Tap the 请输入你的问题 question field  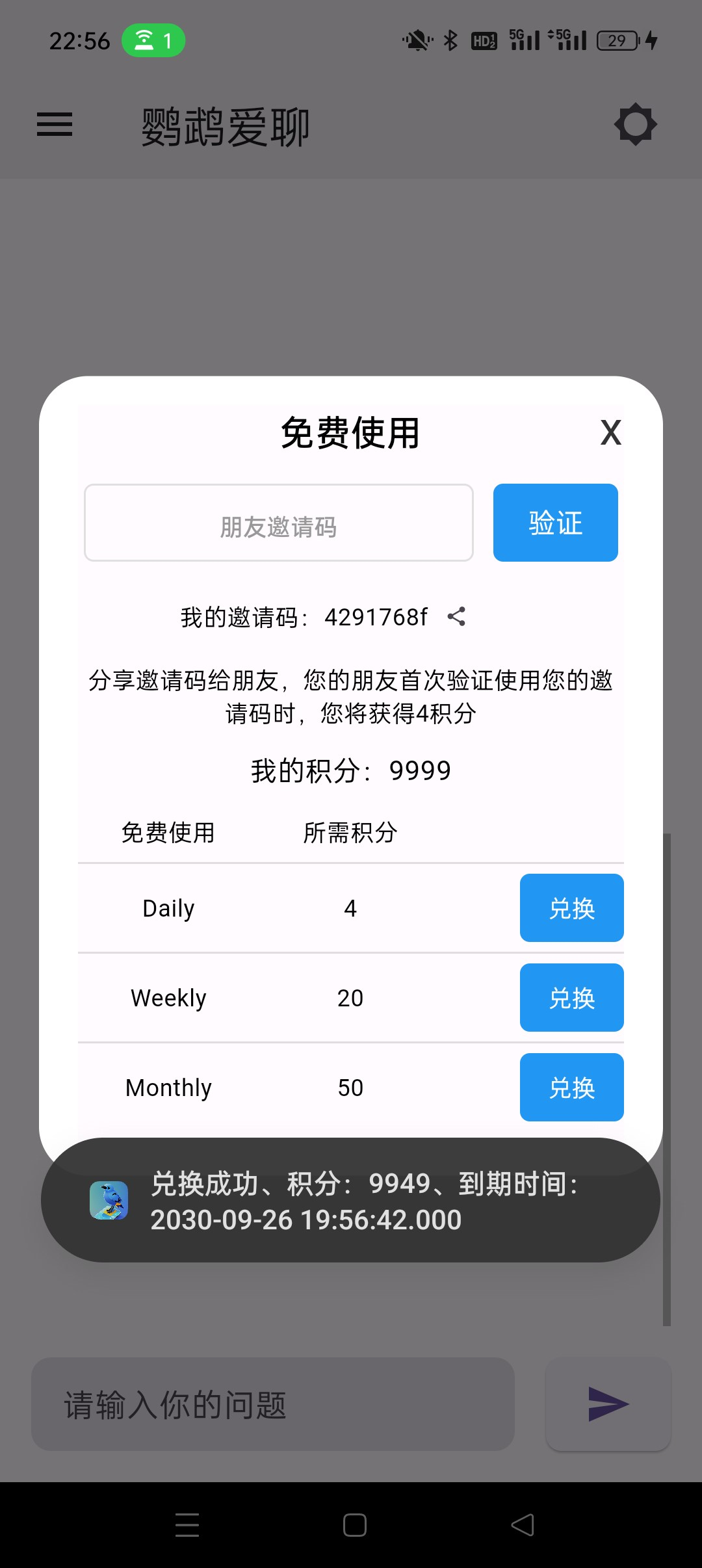click(273, 1404)
